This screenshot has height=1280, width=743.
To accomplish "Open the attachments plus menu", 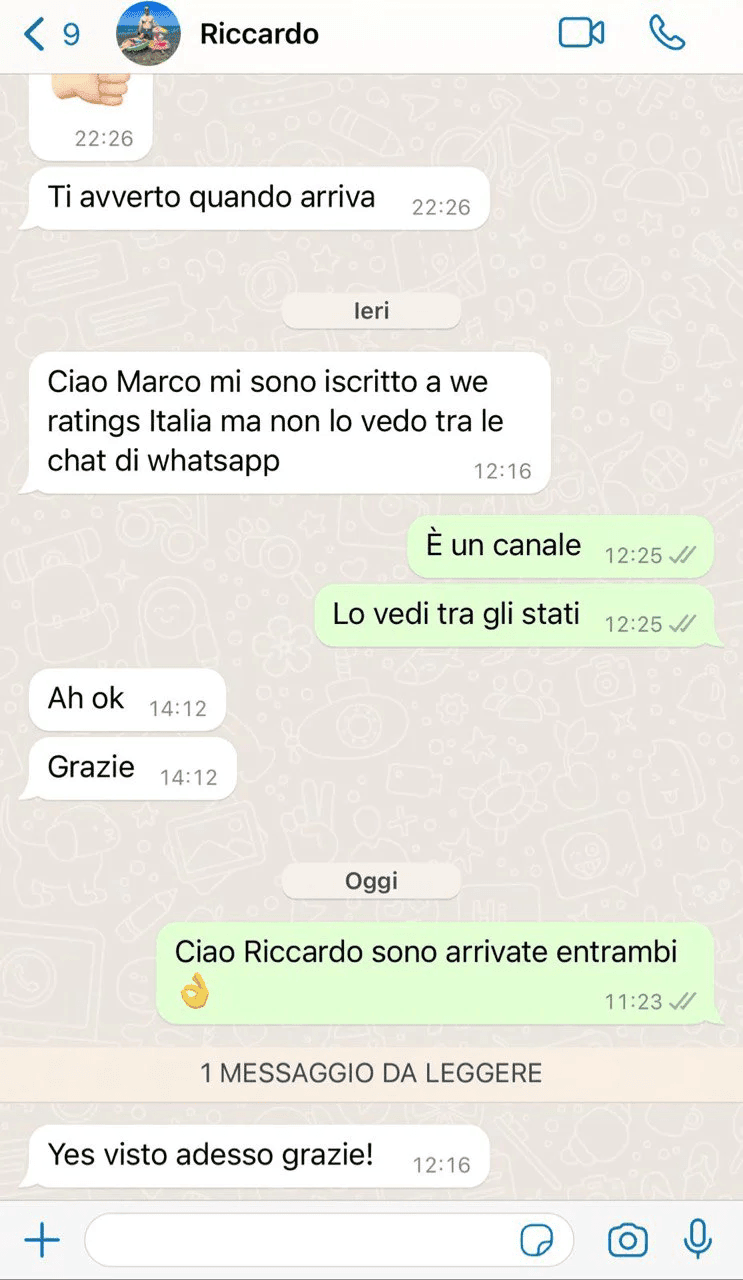I will (42, 1242).
